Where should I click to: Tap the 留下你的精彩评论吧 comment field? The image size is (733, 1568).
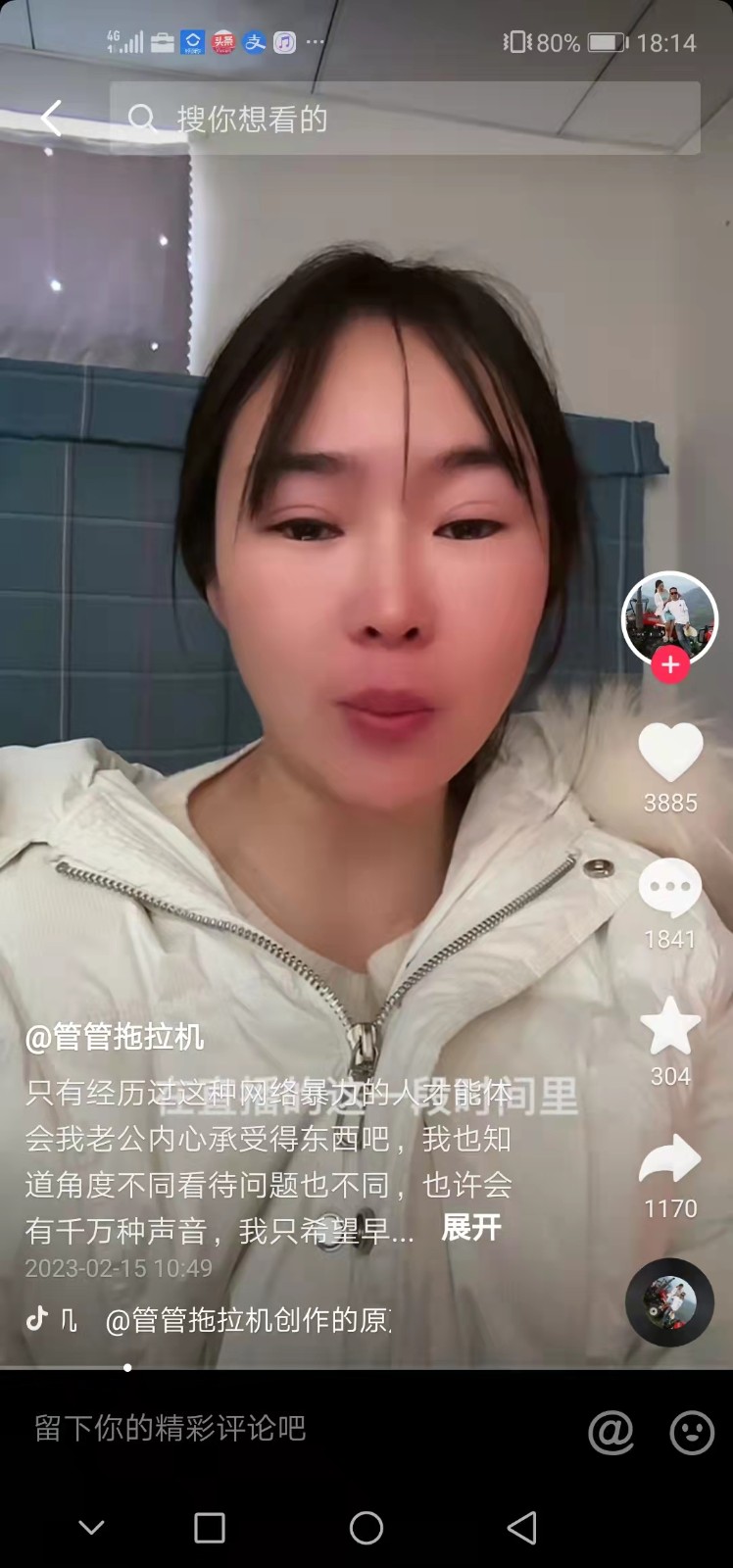tap(294, 1428)
